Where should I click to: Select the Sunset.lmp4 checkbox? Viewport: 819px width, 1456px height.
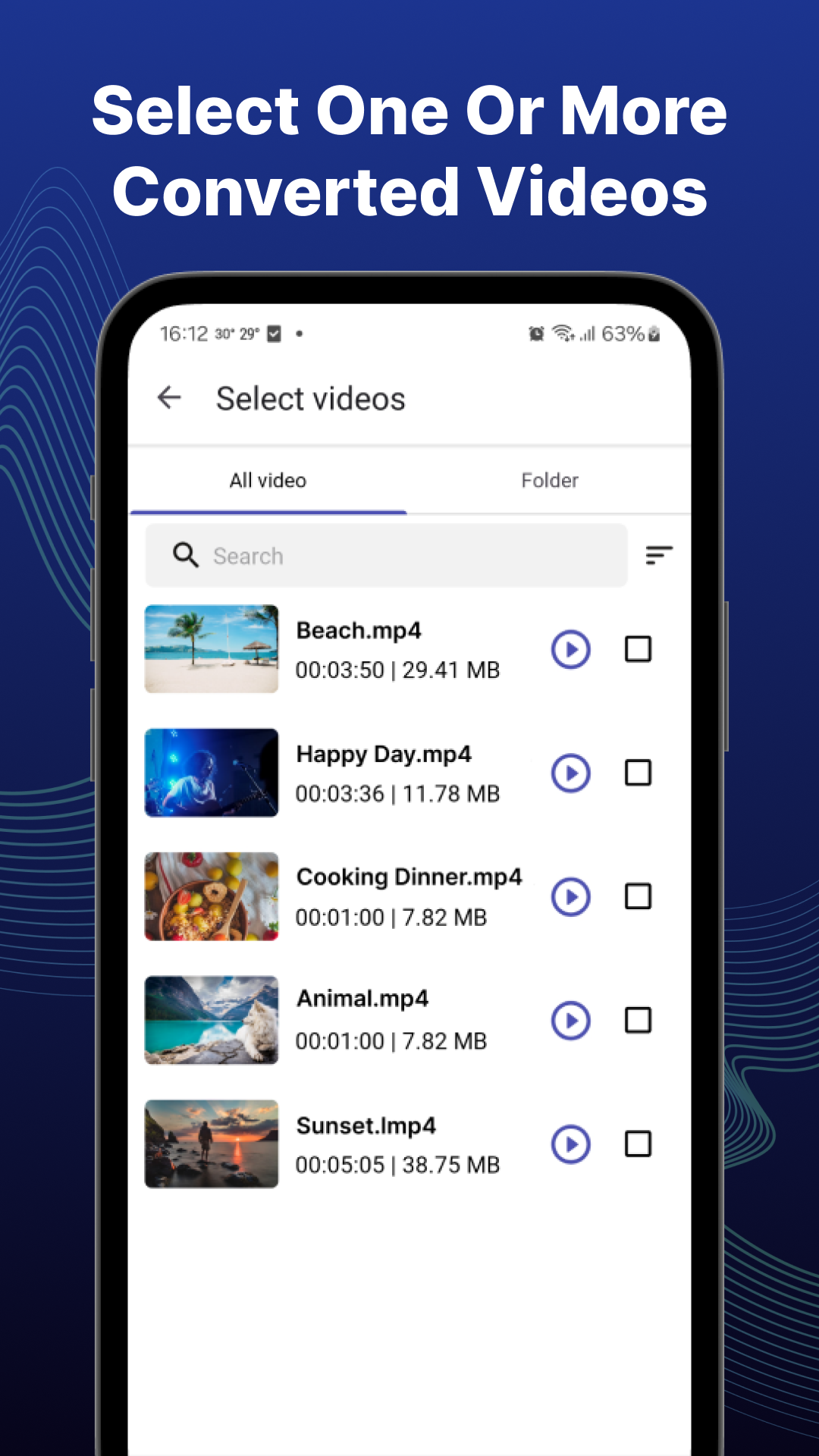(x=637, y=1144)
